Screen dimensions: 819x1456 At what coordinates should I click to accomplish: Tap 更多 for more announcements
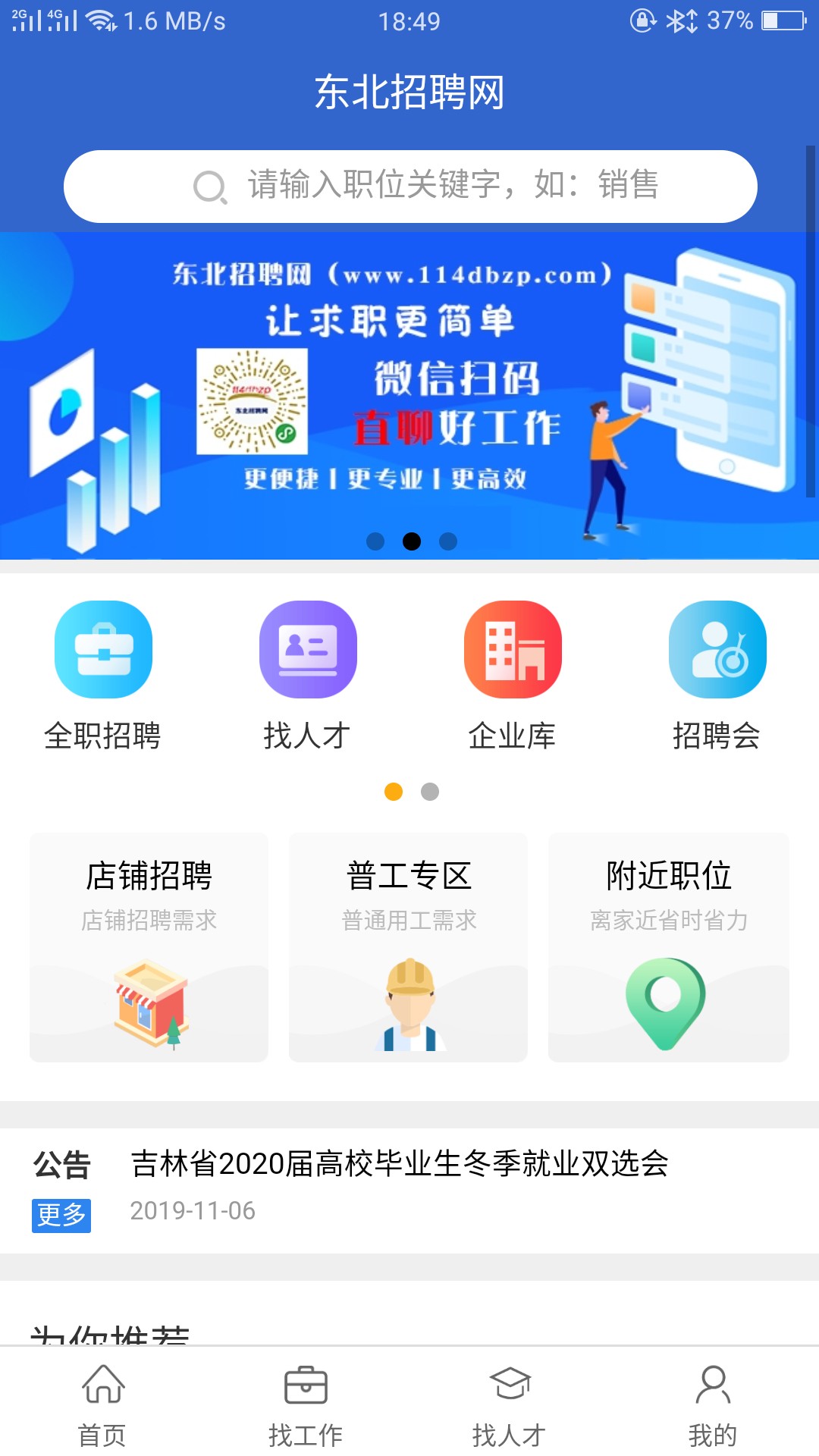point(61,1215)
